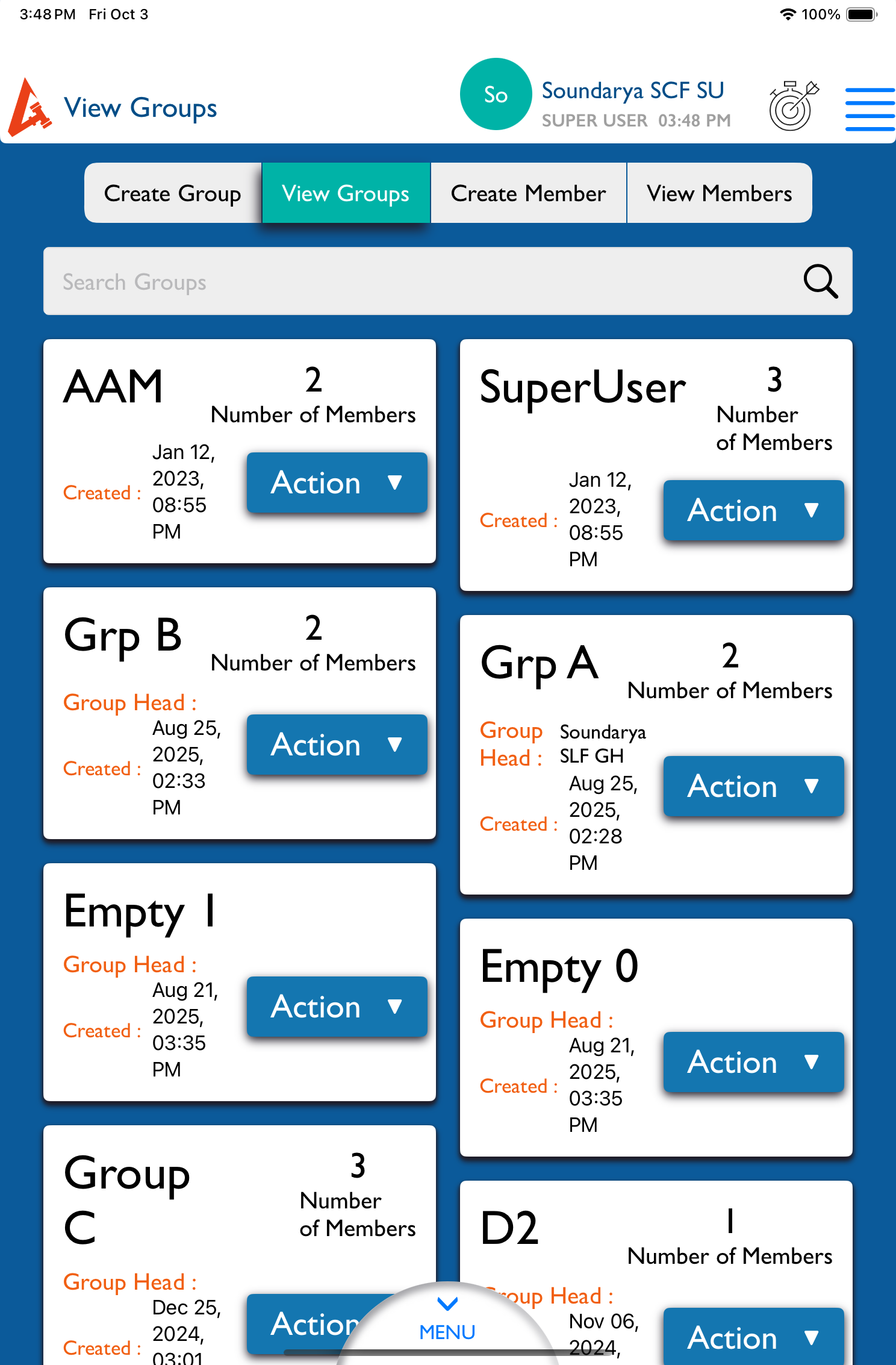Open the Action dropdown for Empty 0

pos(753,1062)
